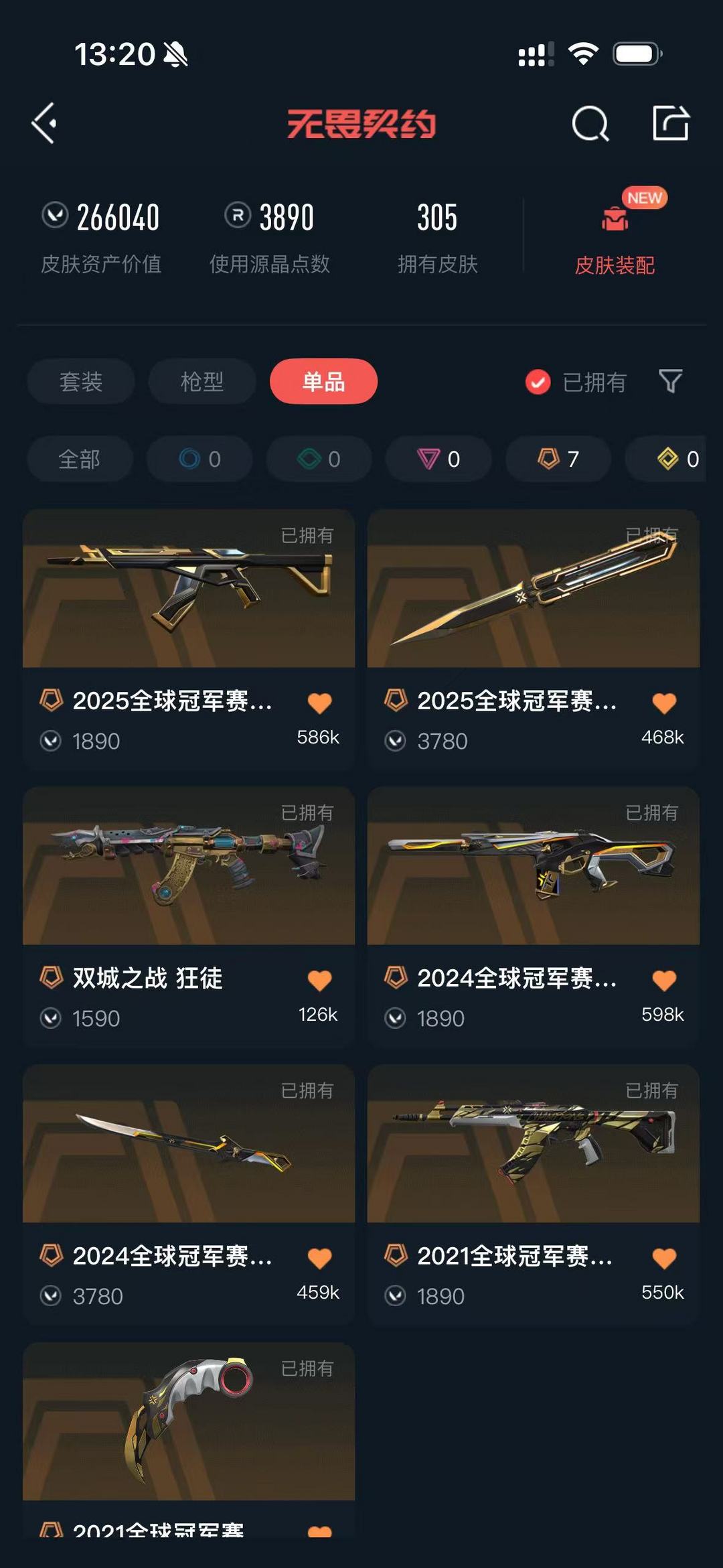Switch to the 套装 tab

coord(81,381)
